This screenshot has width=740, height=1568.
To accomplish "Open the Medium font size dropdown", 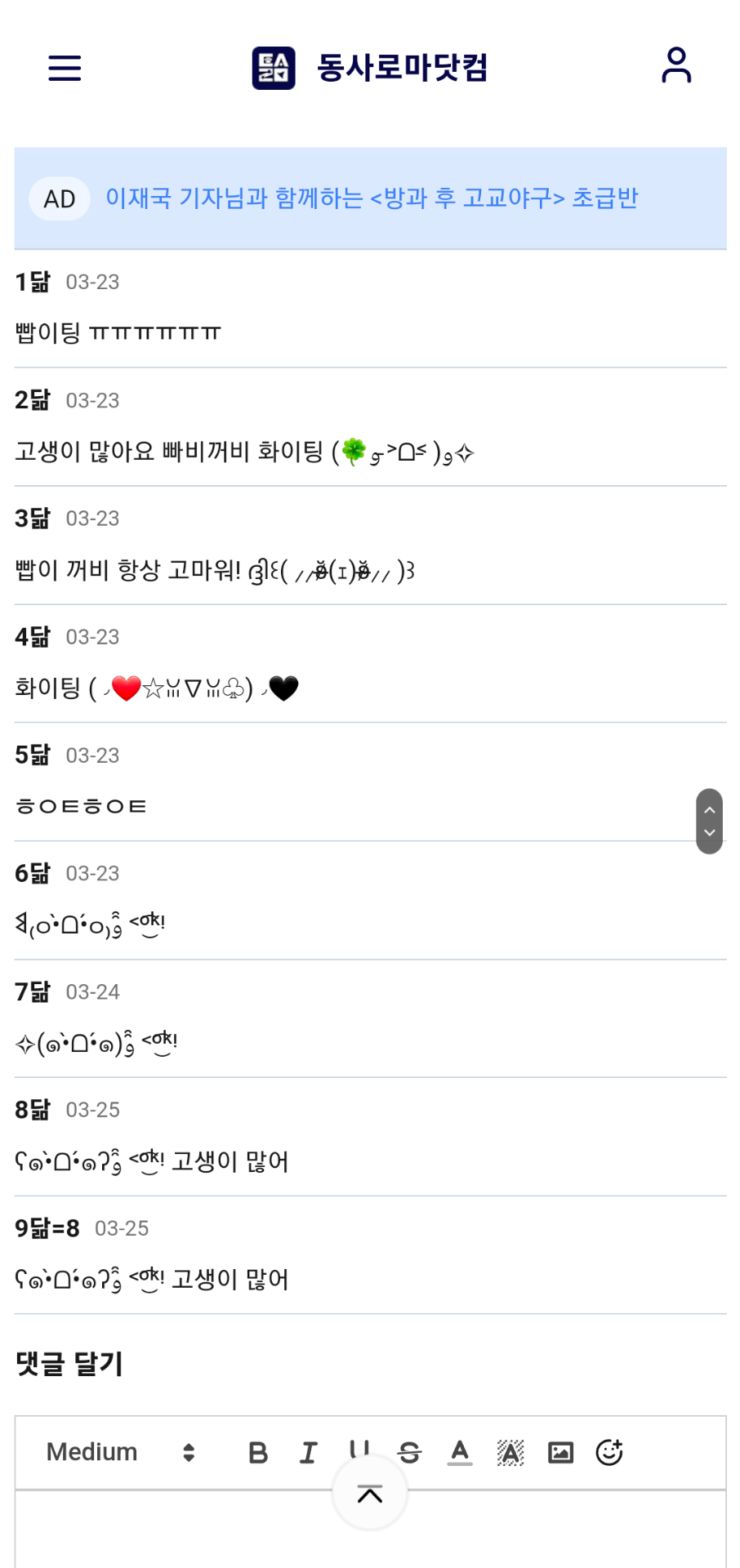I will 121,1452.
